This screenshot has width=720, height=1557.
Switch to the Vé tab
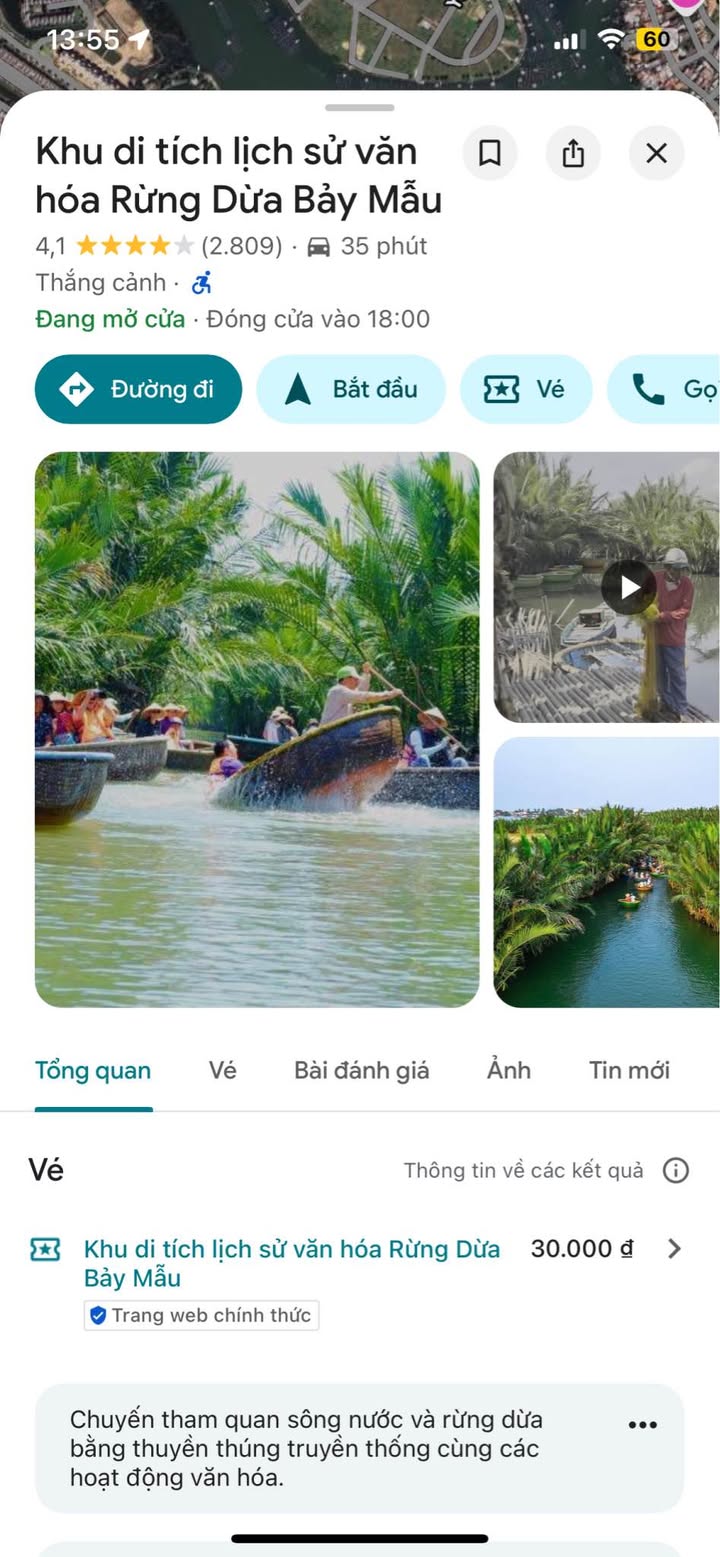pyautogui.click(x=223, y=1071)
